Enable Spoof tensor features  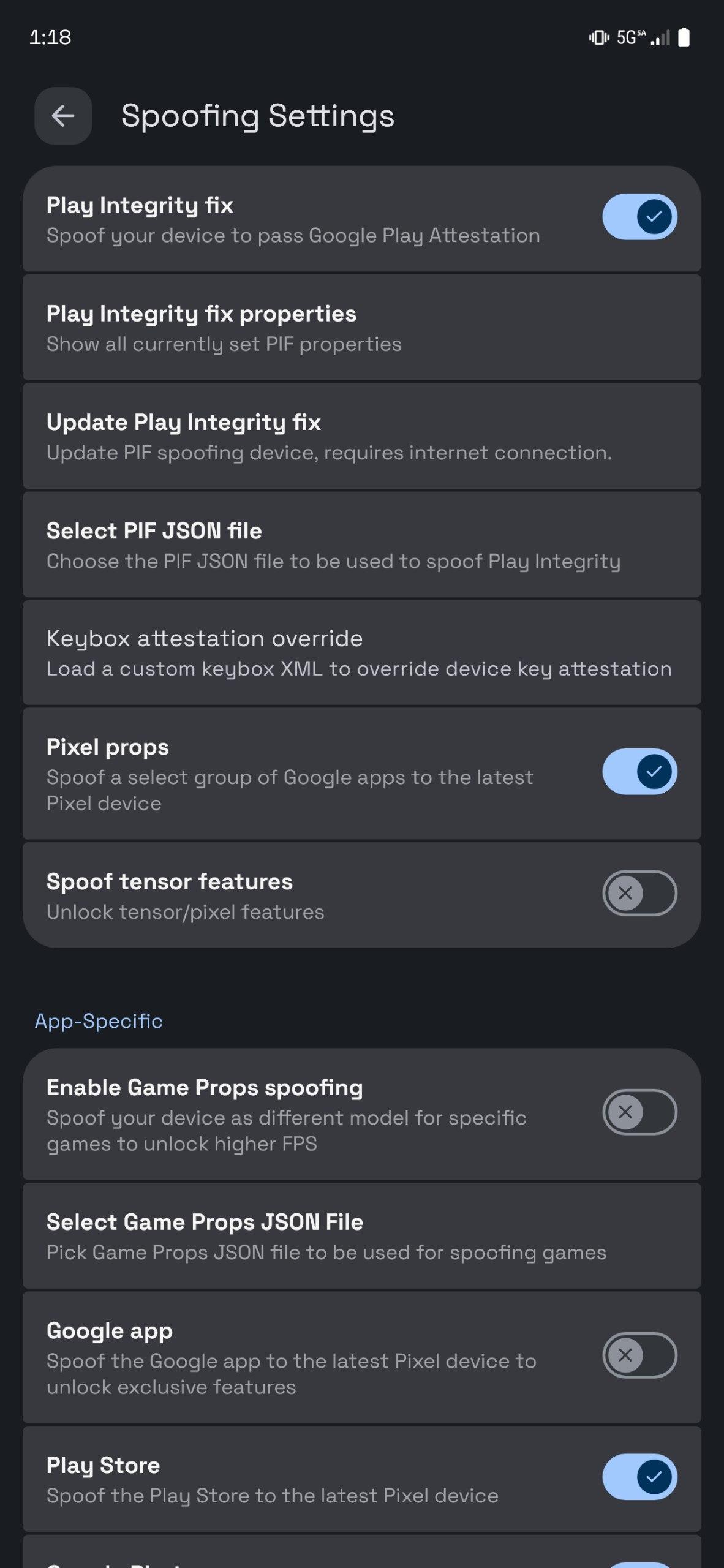639,893
